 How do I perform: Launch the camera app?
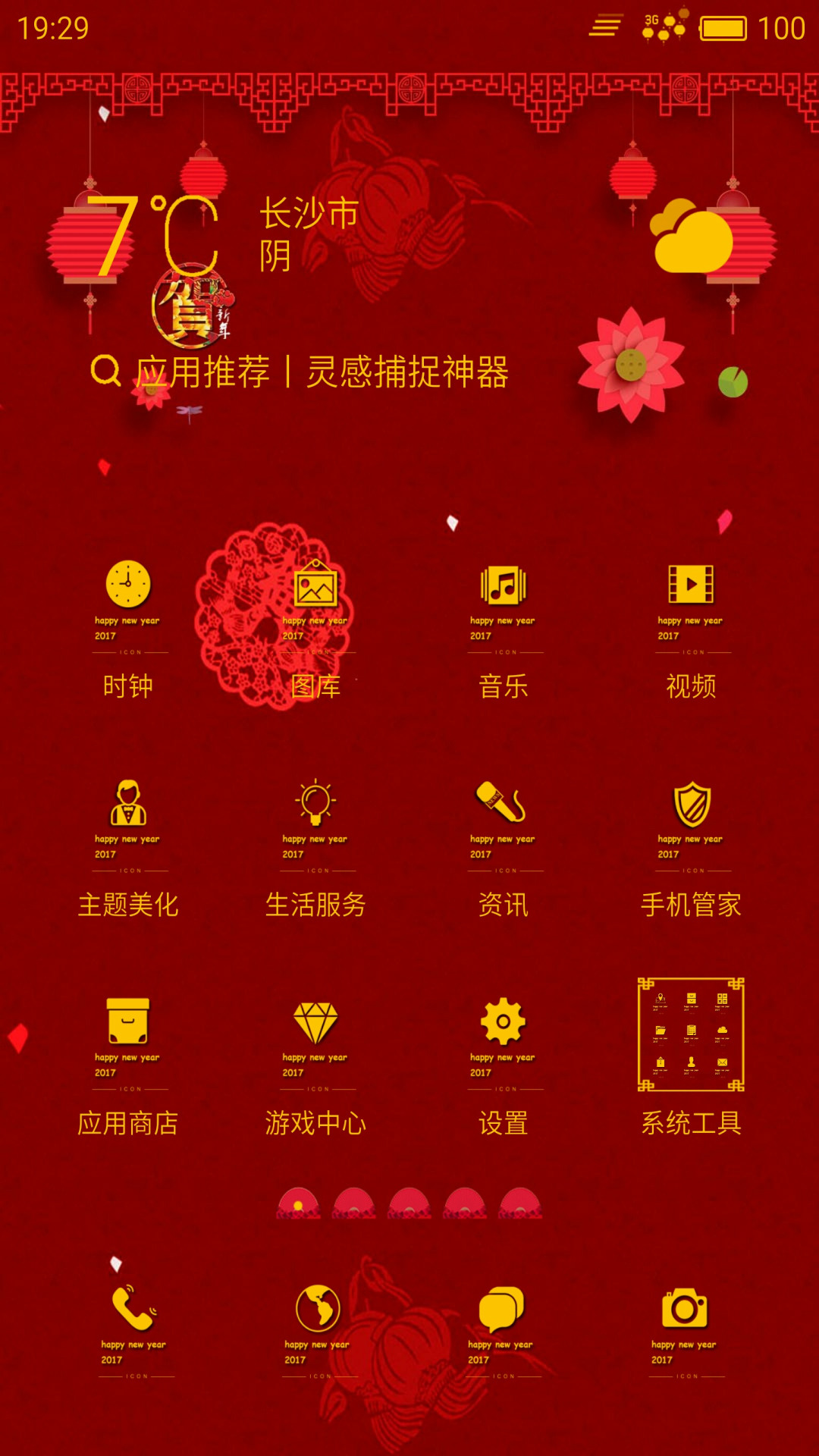click(x=686, y=1331)
